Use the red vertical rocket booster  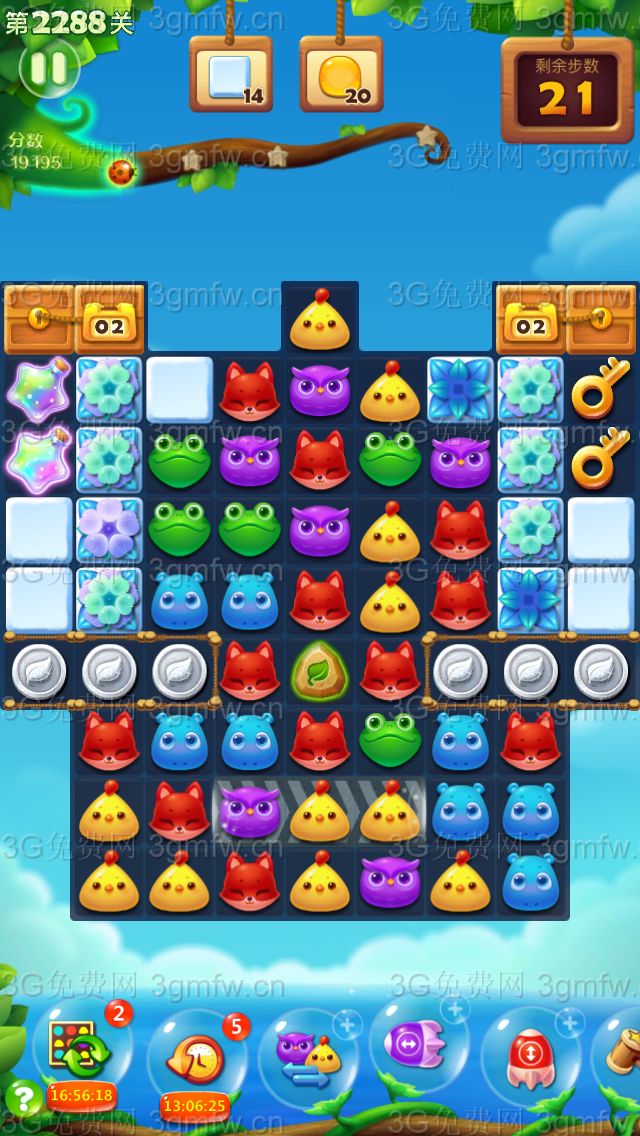[529, 1056]
